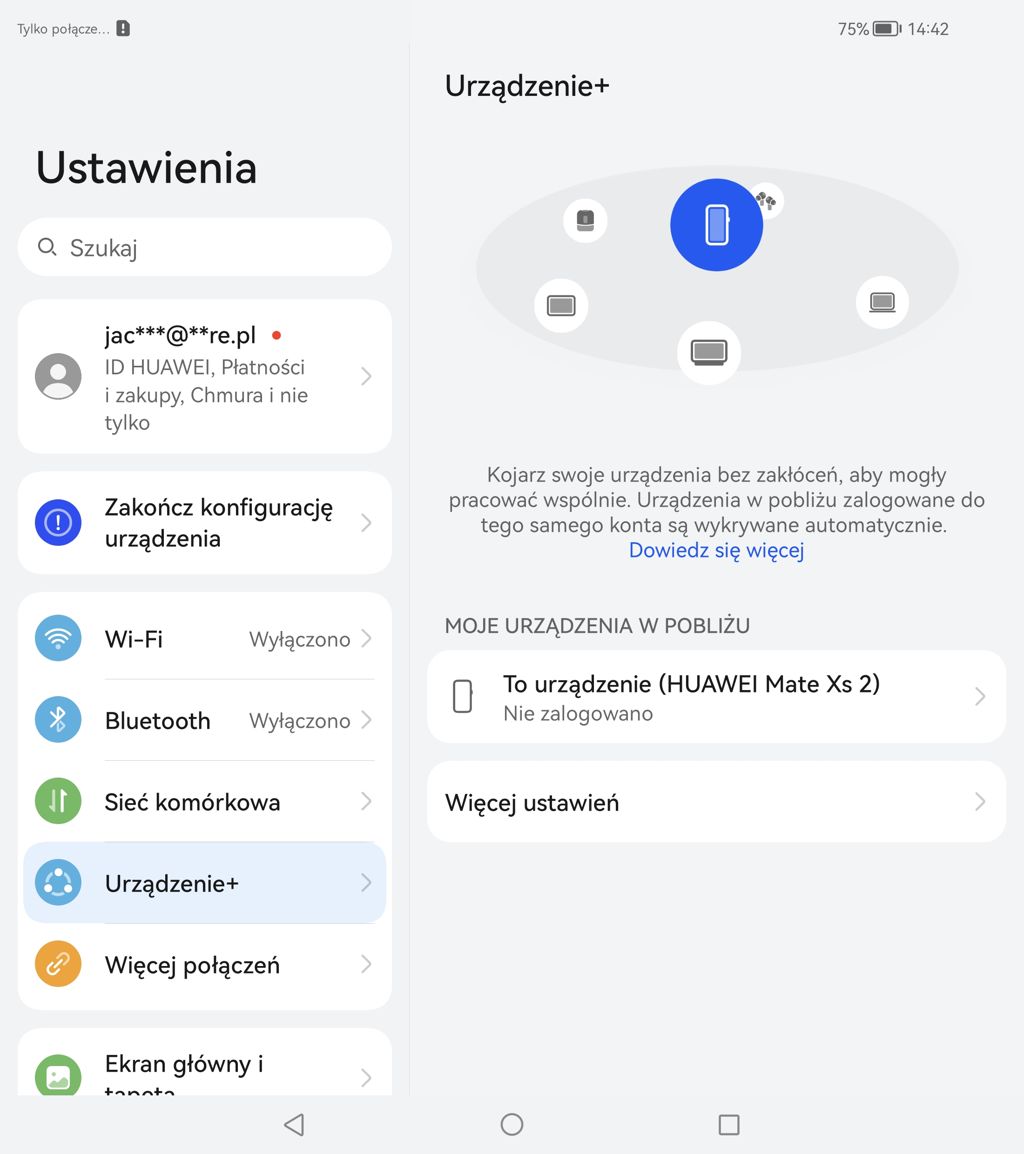1024x1154 pixels.
Task: Open Więcej ustawień
Action: pyautogui.click(x=716, y=802)
